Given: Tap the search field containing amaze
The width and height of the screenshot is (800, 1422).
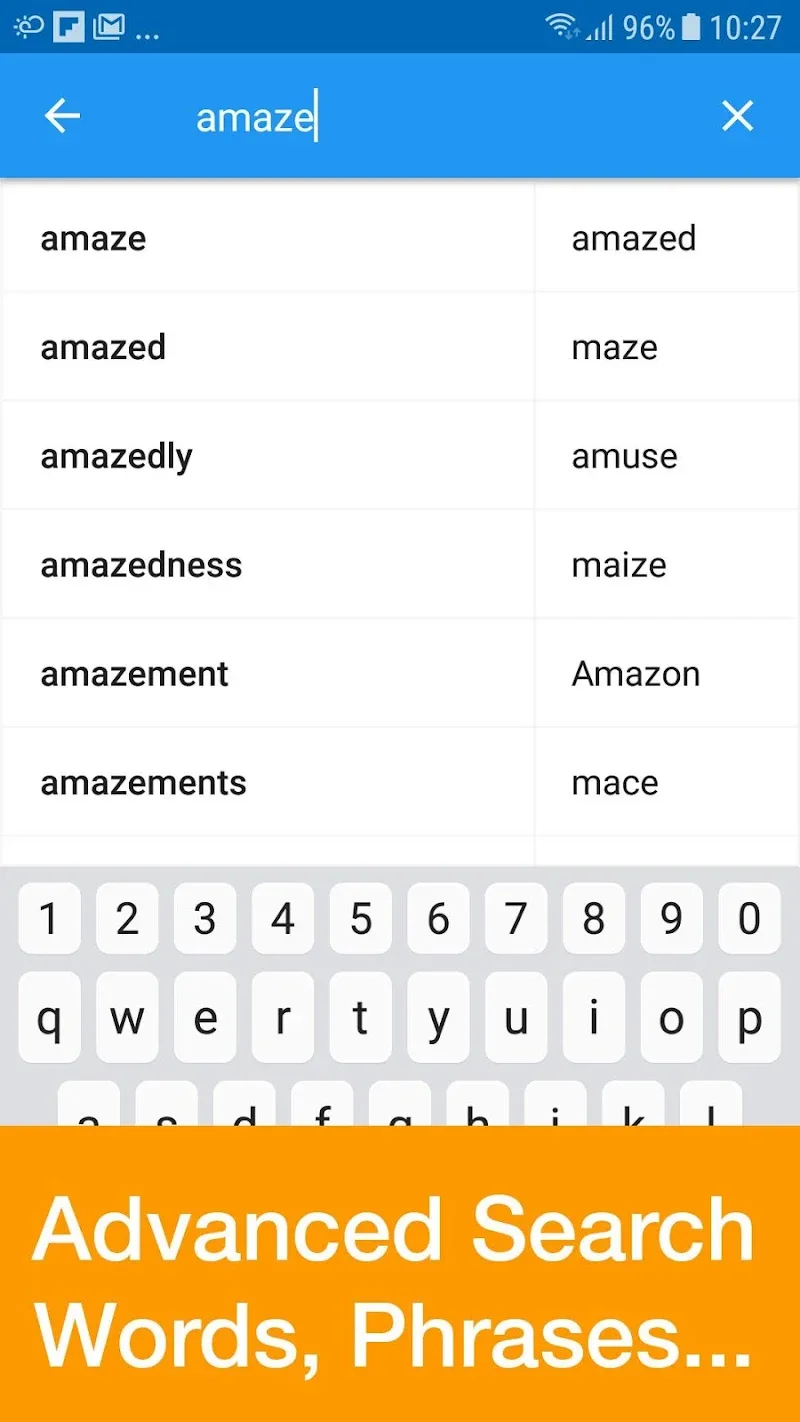Looking at the screenshot, I should tap(400, 117).
